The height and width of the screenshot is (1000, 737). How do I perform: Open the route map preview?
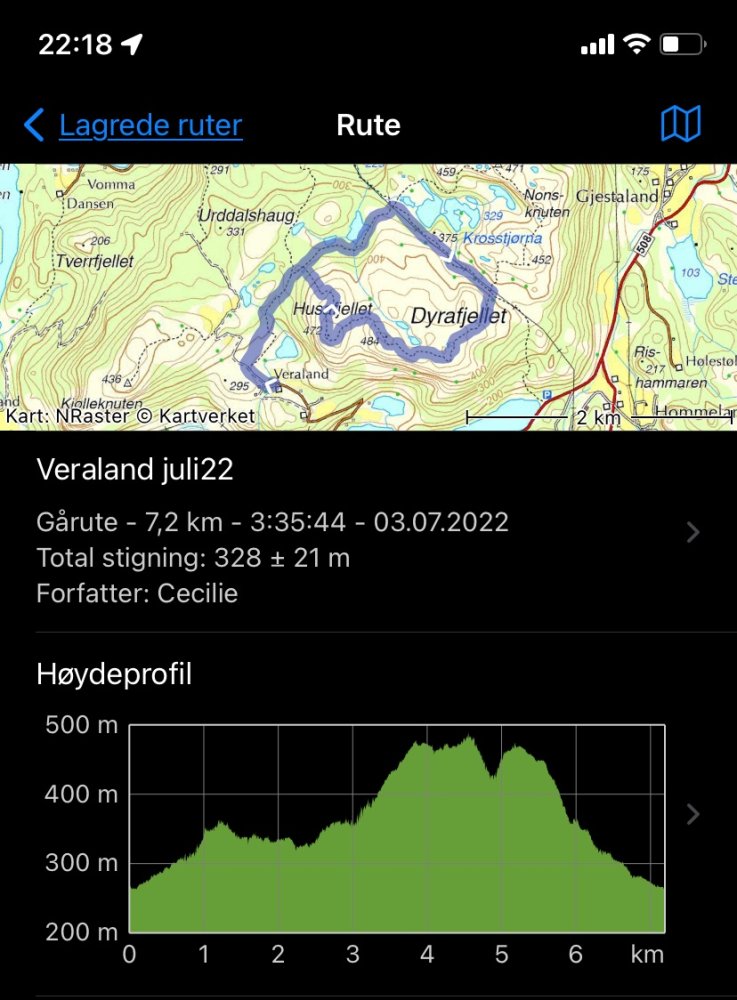pos(368,297)
